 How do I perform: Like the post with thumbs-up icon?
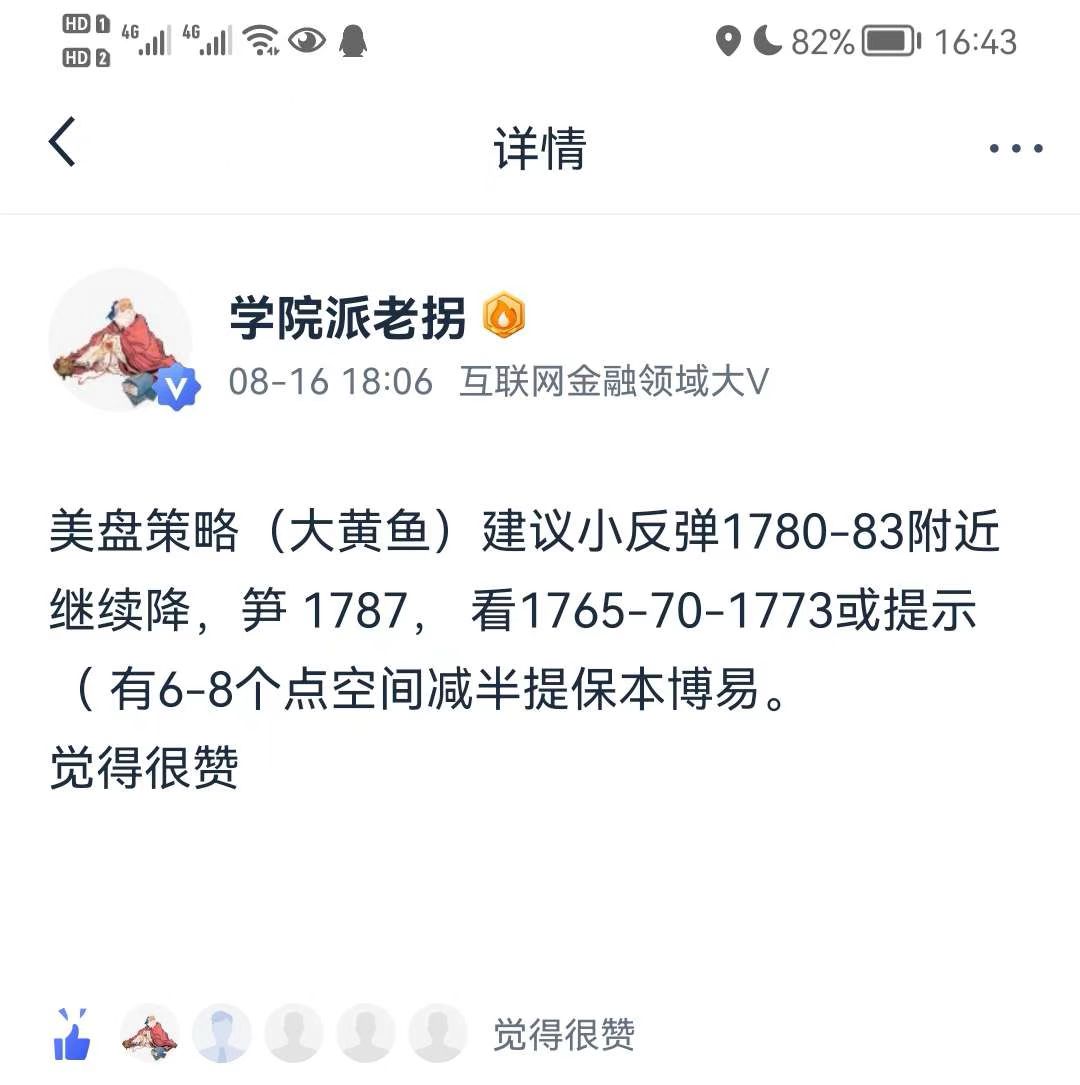pos(71,1035)
